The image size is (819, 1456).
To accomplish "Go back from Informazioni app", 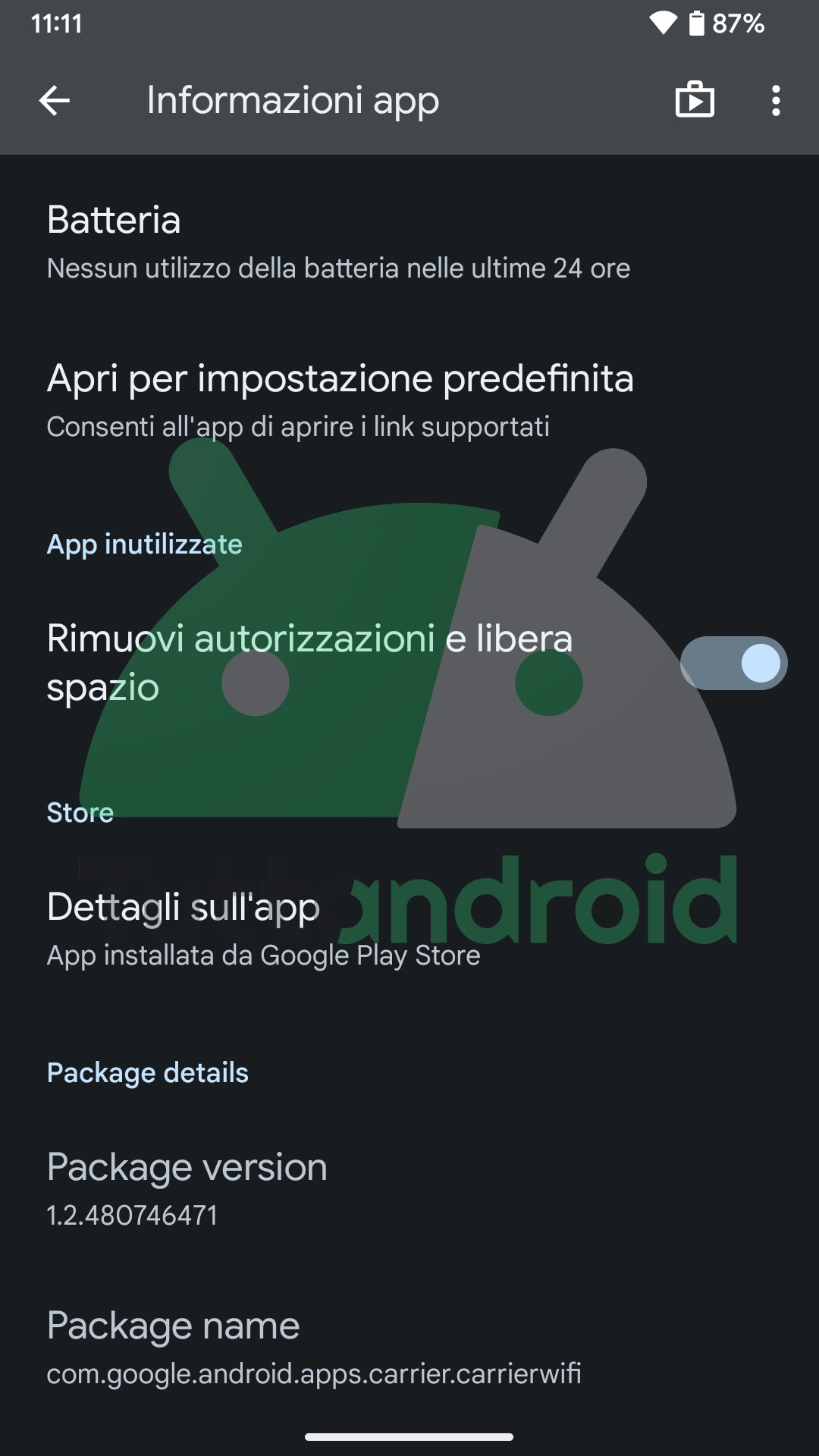I will click(55, 100).
